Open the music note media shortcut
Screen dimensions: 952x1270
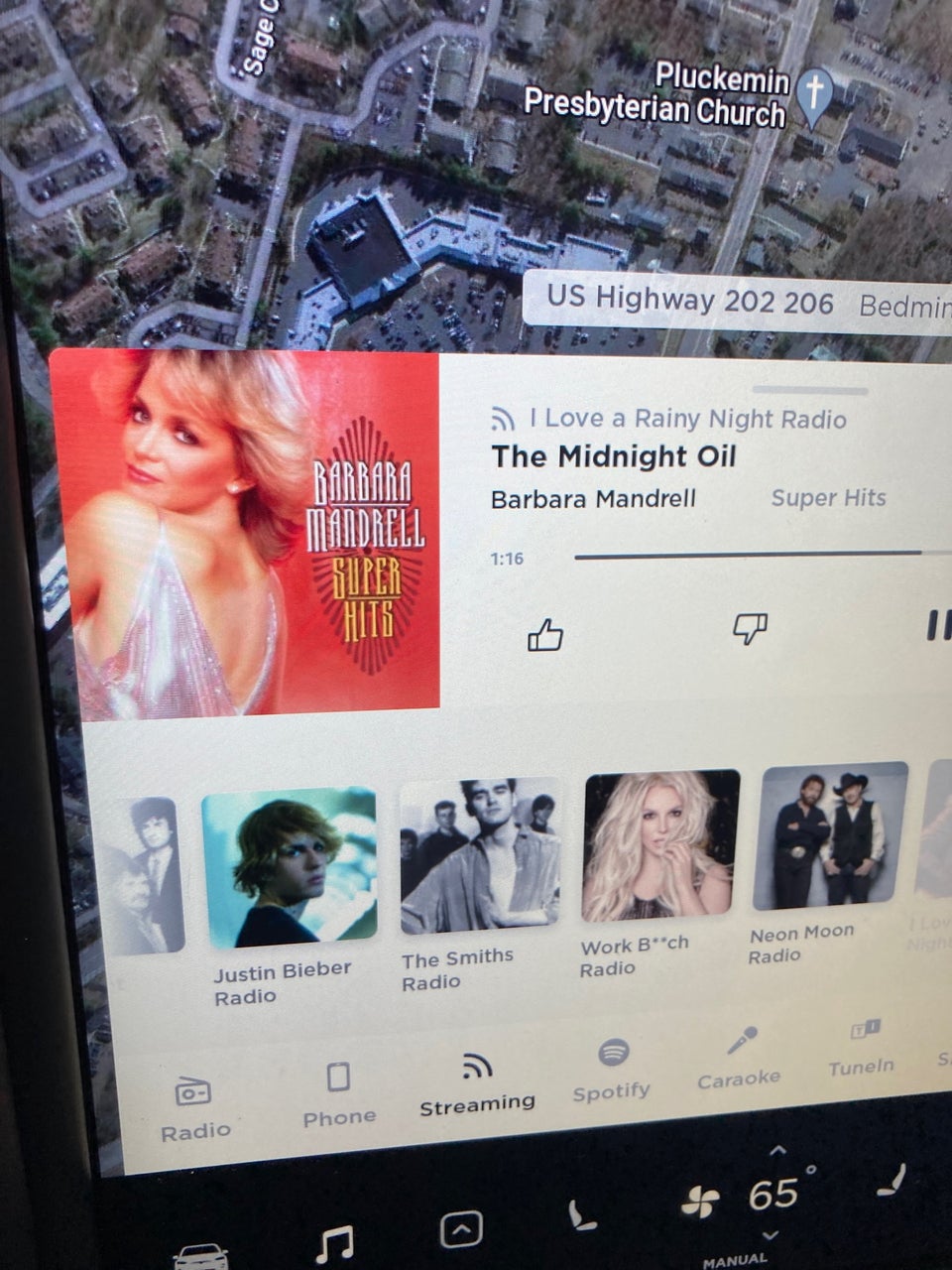(x=334, y=1242)
